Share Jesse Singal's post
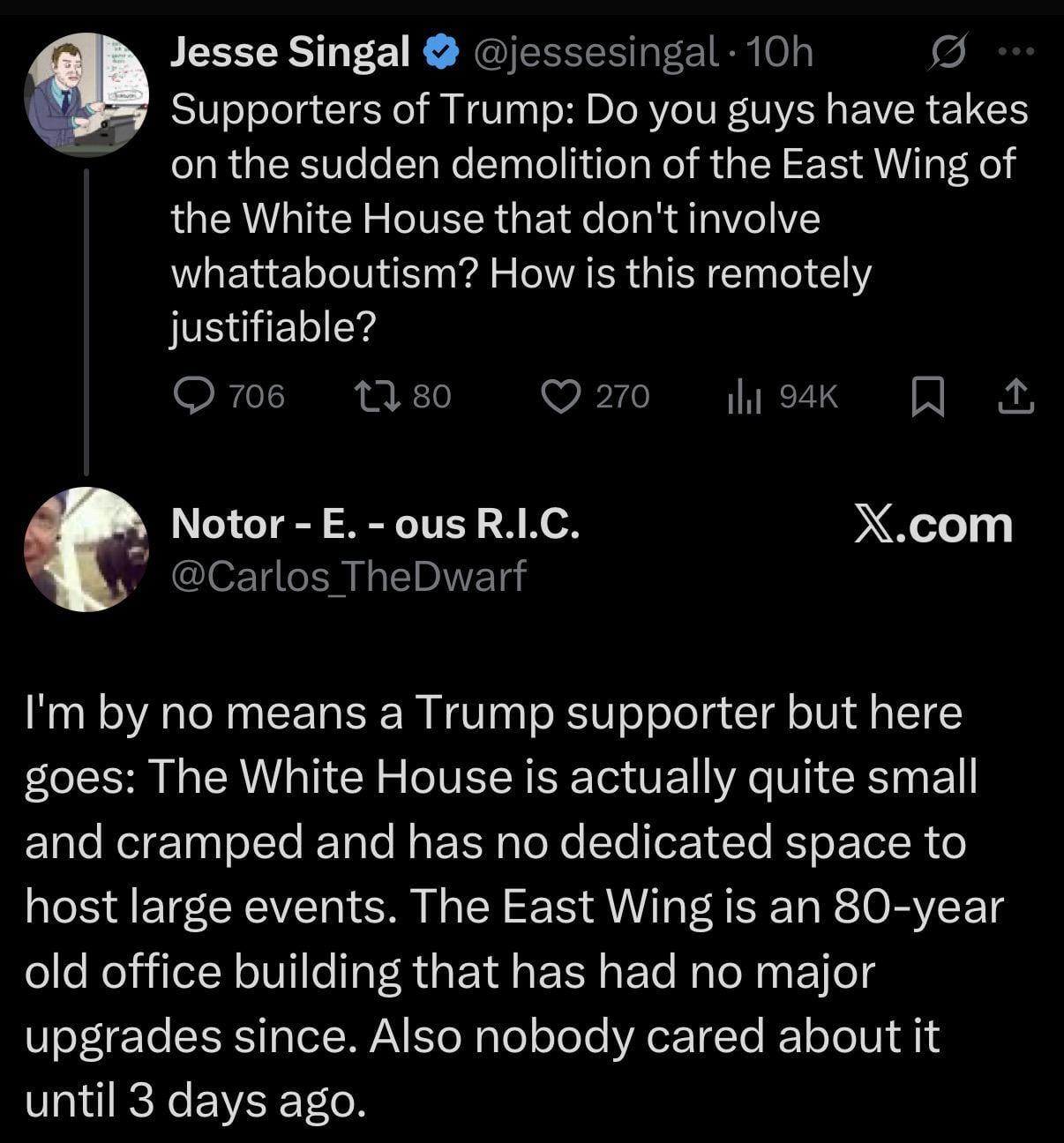The image size is (1064, 1143). (1015, 397)
